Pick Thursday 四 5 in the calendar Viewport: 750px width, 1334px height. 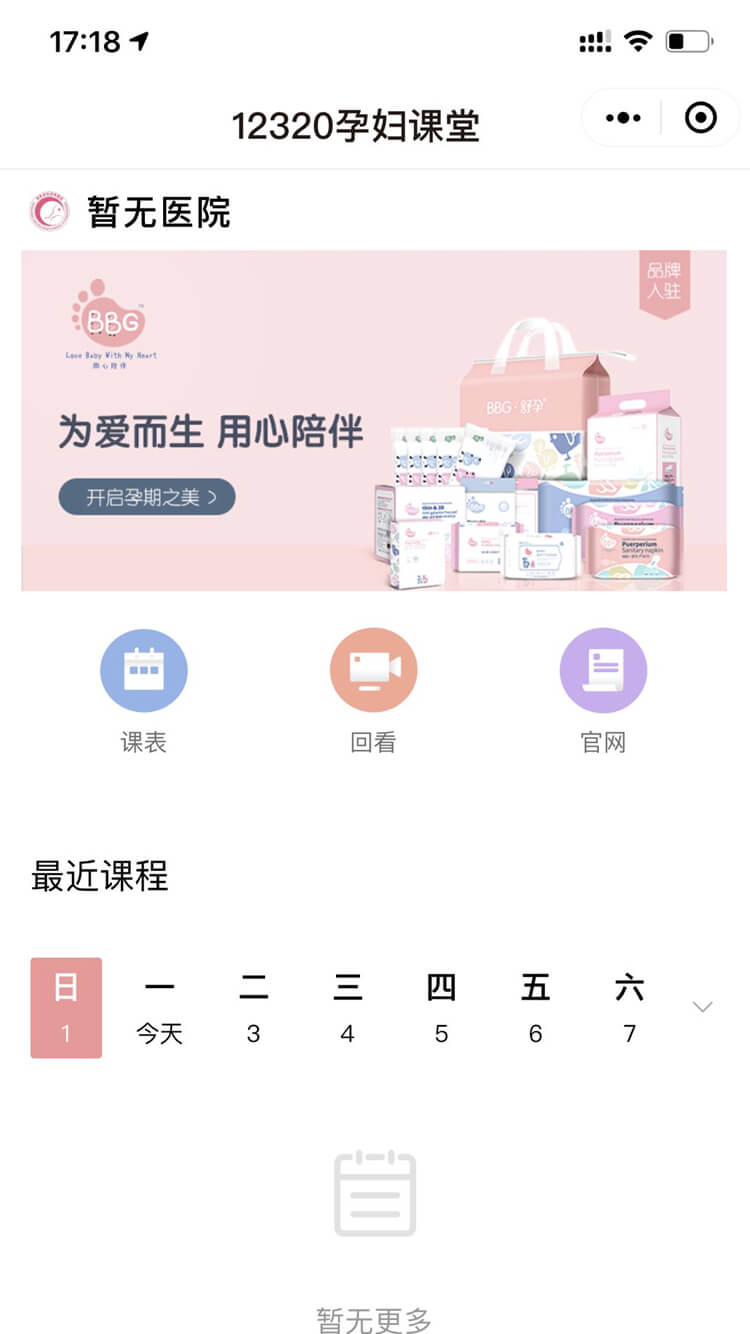[x=441, y=1007]
